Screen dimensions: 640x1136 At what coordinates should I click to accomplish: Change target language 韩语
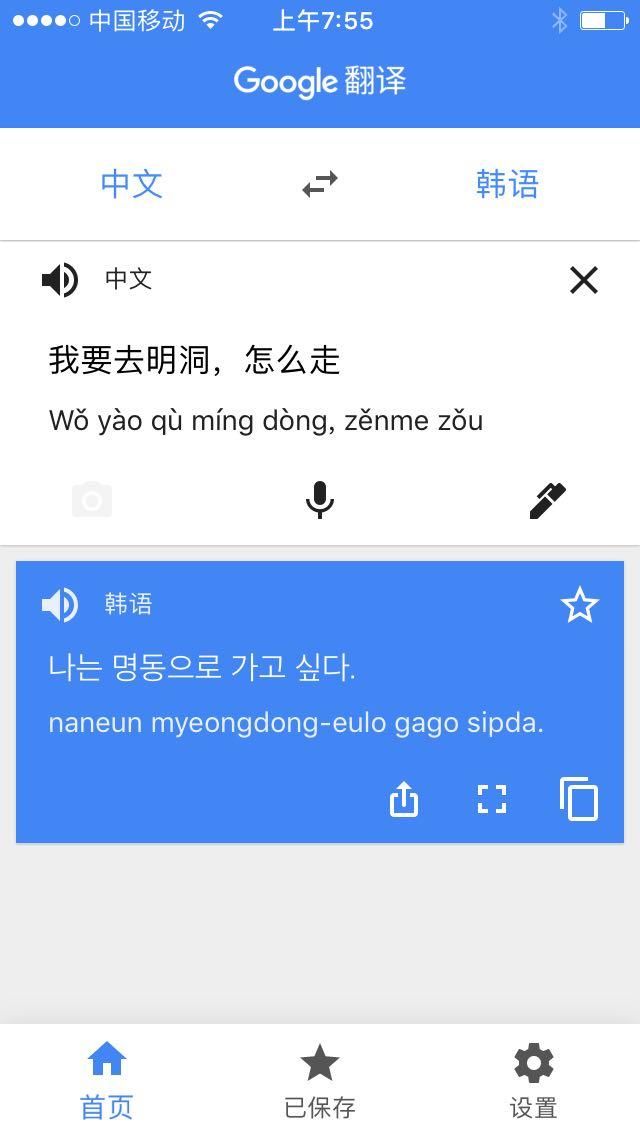tap(507, 184)
